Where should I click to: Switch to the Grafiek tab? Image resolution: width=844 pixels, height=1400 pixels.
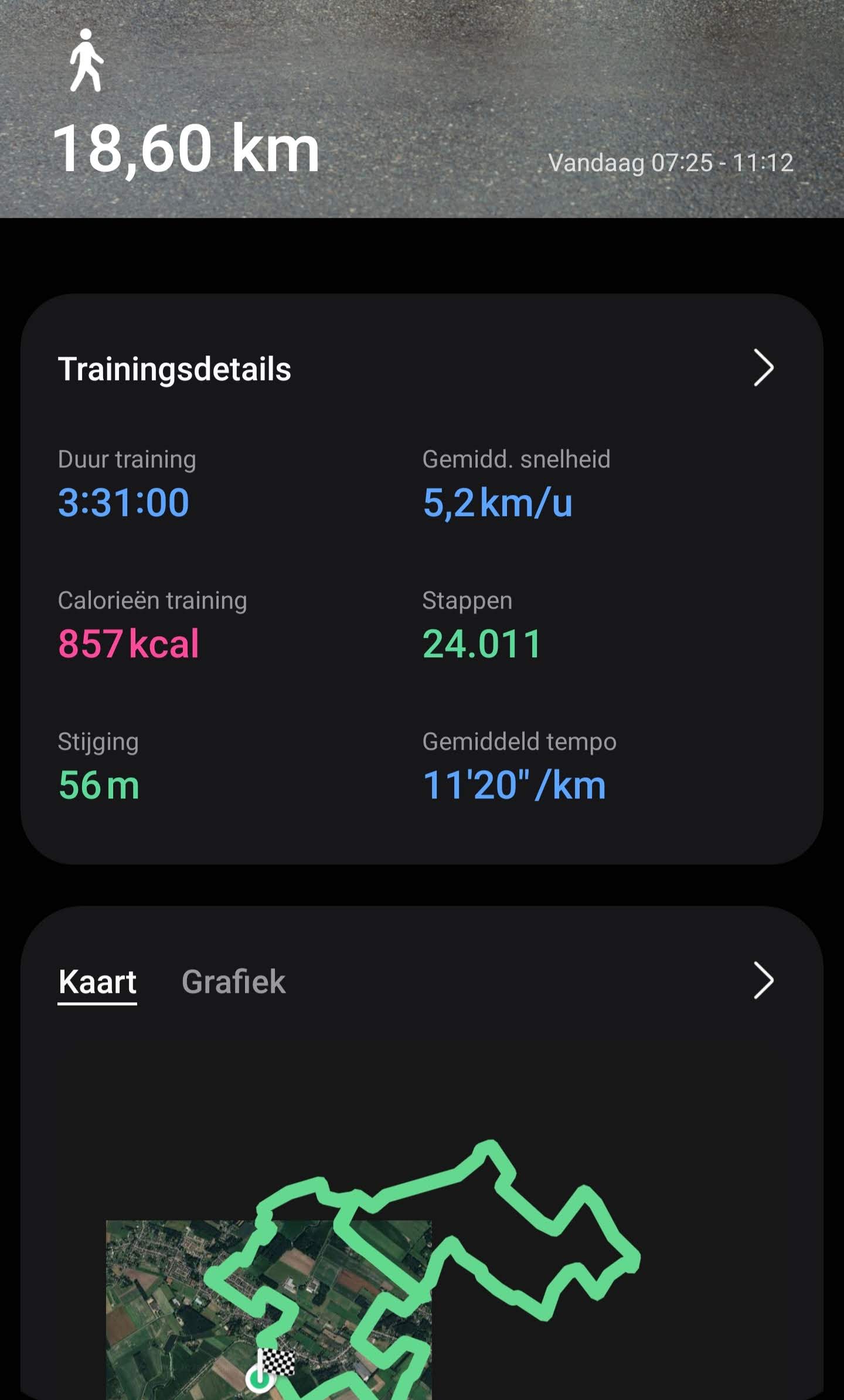[233, 982]
